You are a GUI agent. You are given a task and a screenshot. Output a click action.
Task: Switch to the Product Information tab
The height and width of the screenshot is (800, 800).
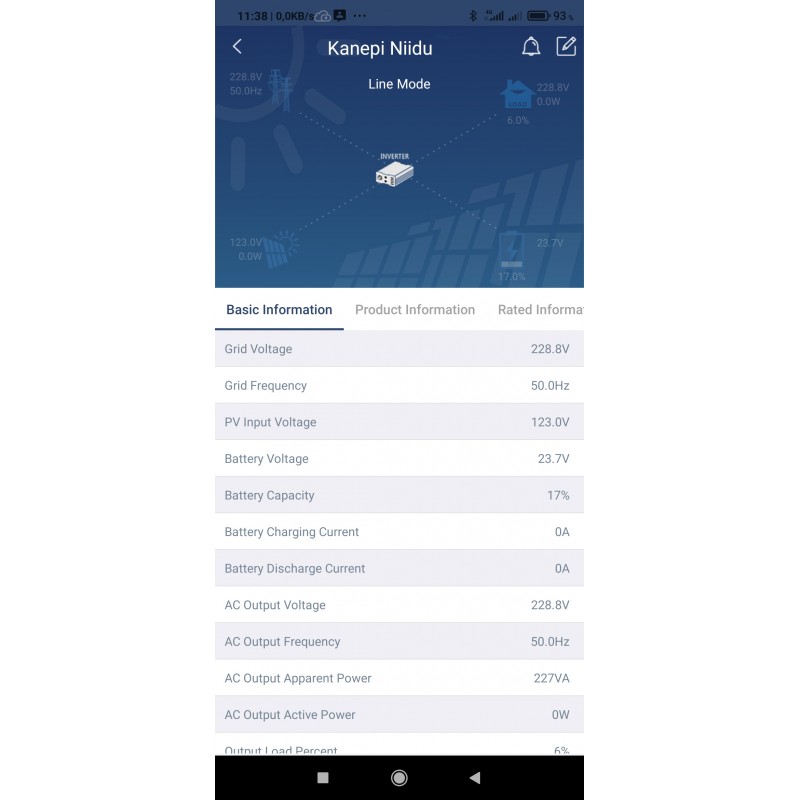(415, 310)
